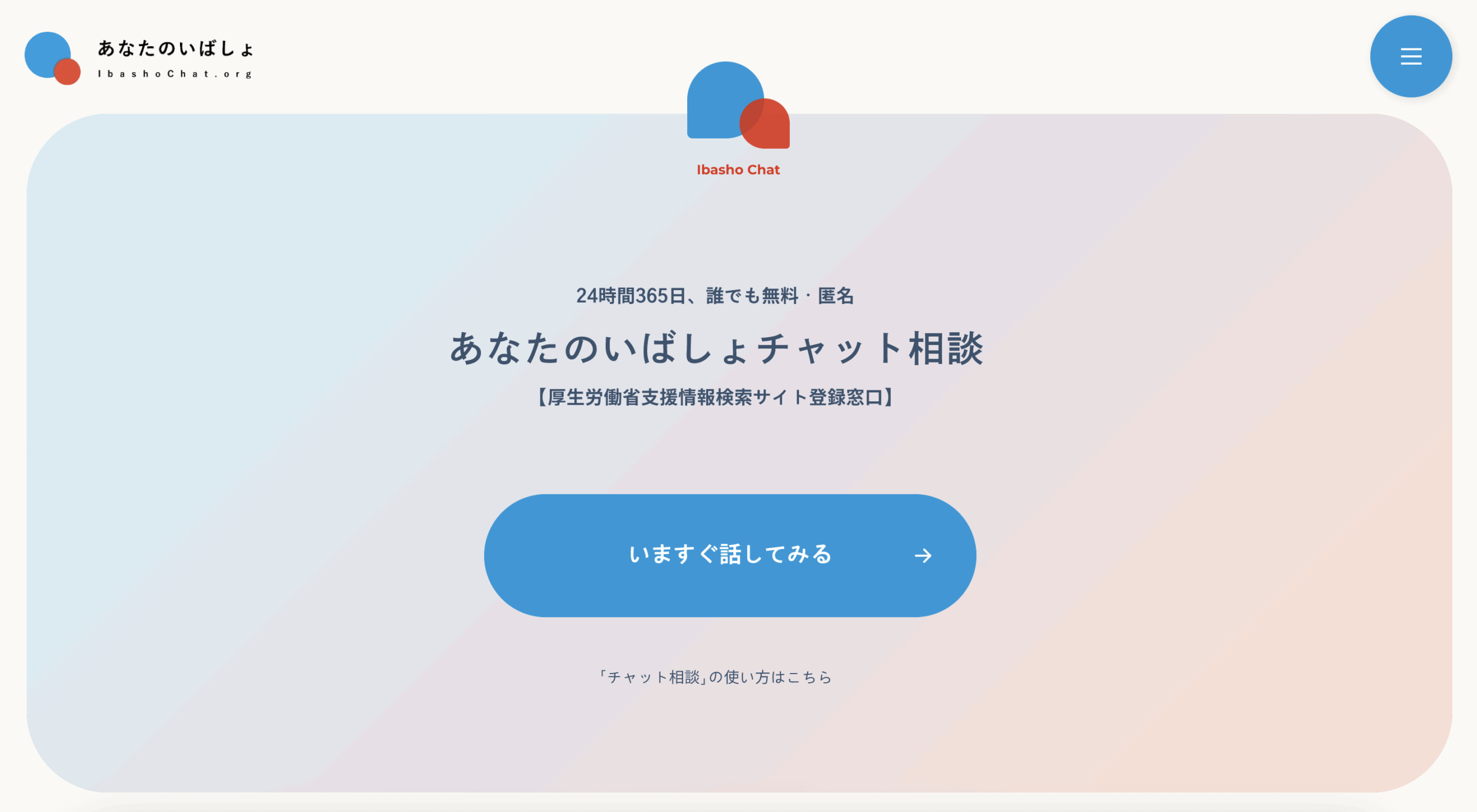Image resolution: width=1477 pixels, height=812 pixels.
Task: Open the hamburger menu button
Action: 1411,57
